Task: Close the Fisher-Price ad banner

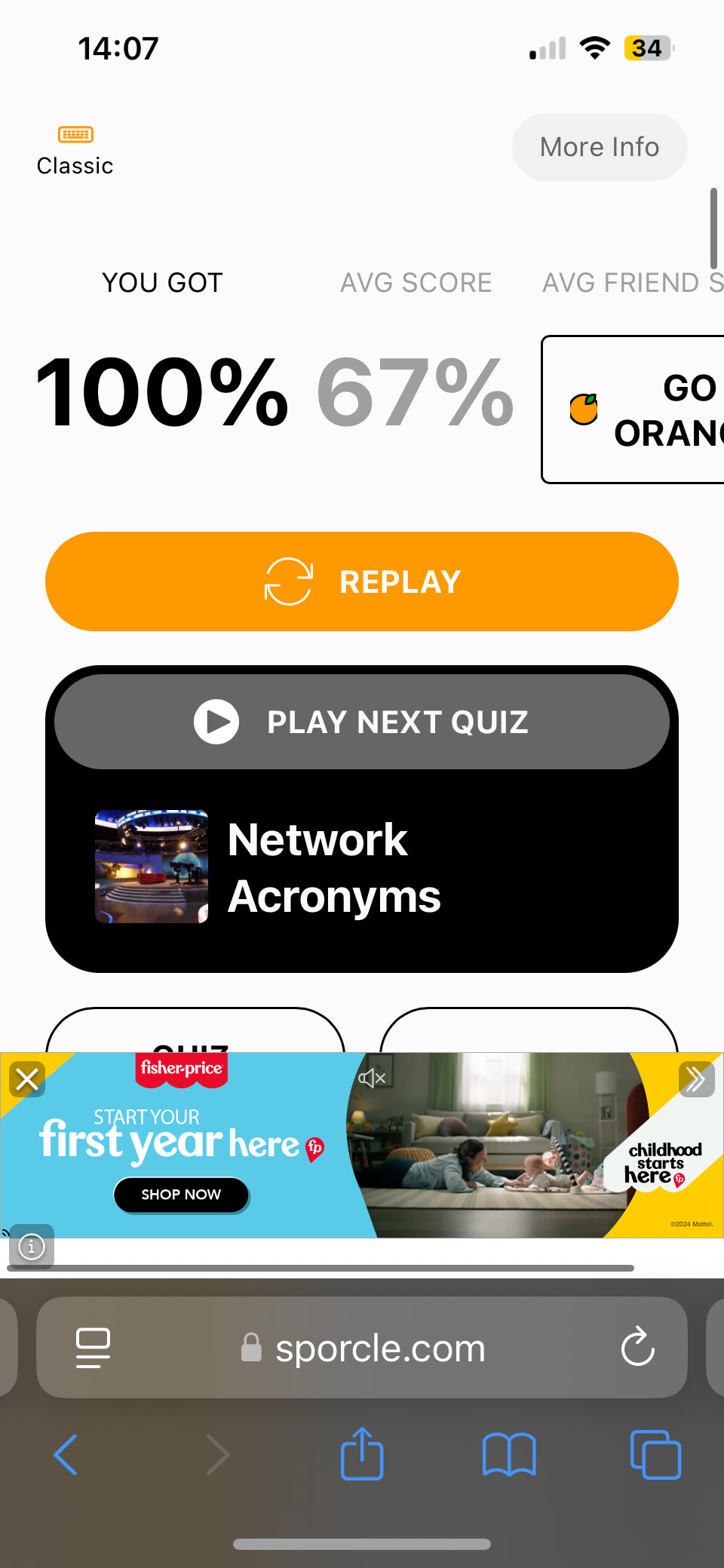Action: point(27,1079)
